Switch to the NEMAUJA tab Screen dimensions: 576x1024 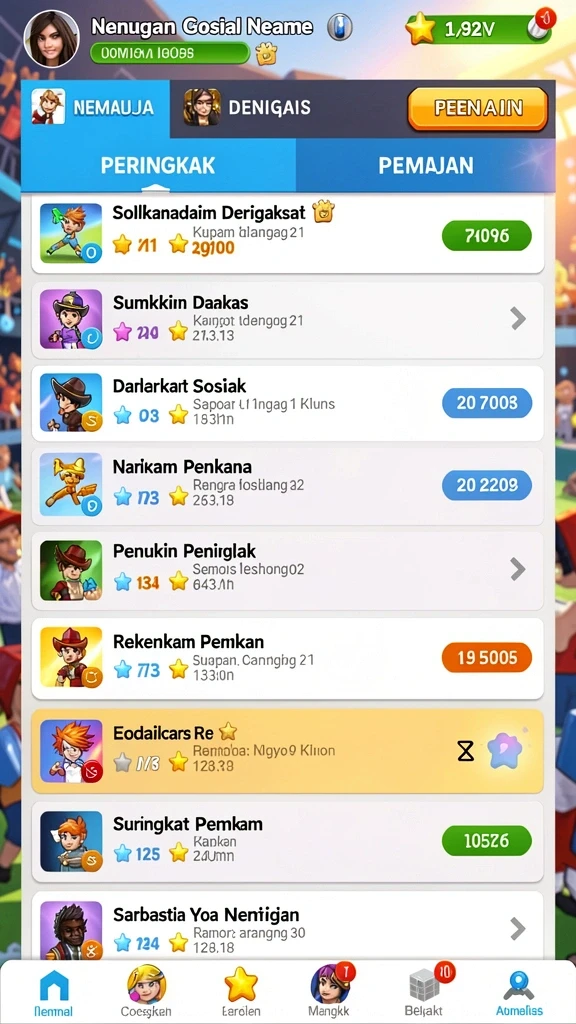click(95, 108)
